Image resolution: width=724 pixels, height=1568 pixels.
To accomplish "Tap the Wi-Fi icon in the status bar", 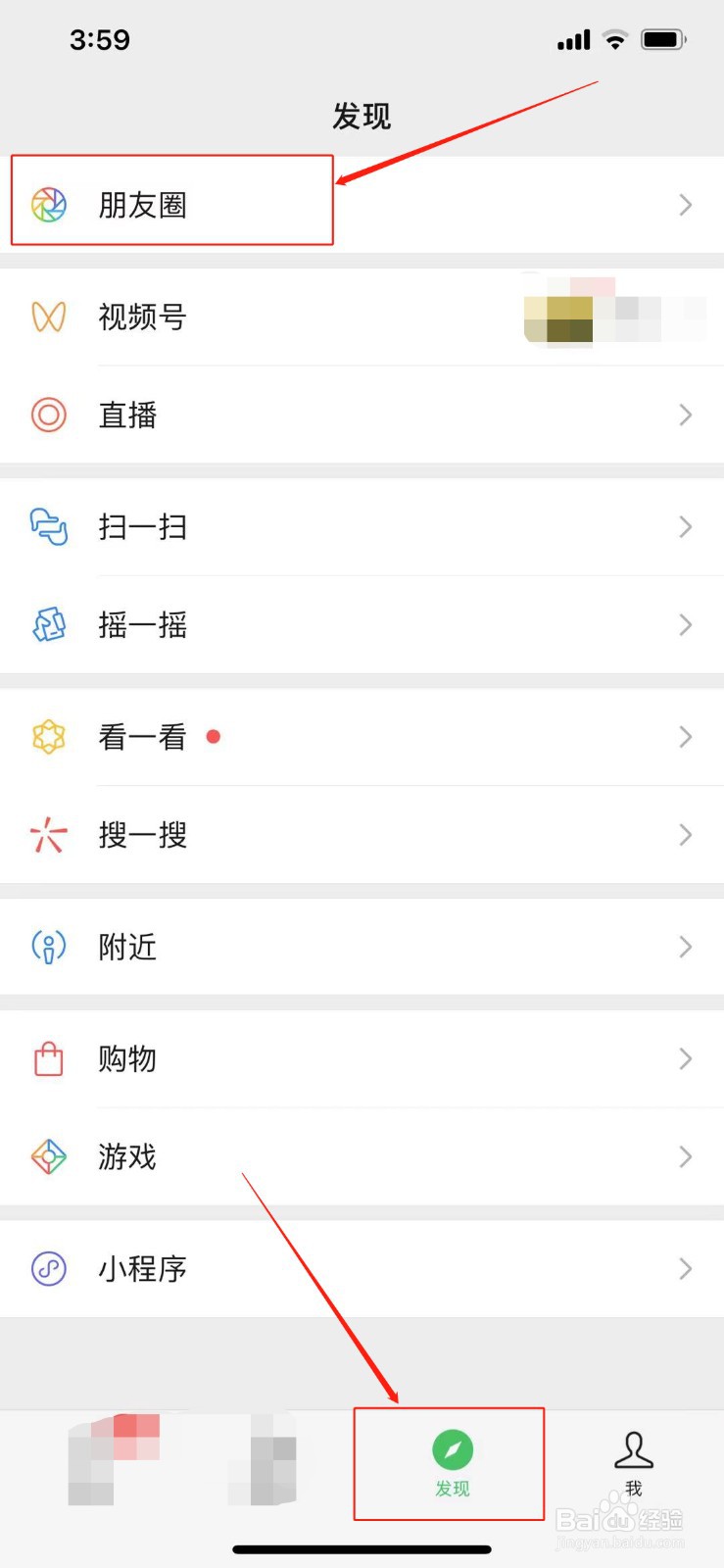I will [x=614, y=39].
